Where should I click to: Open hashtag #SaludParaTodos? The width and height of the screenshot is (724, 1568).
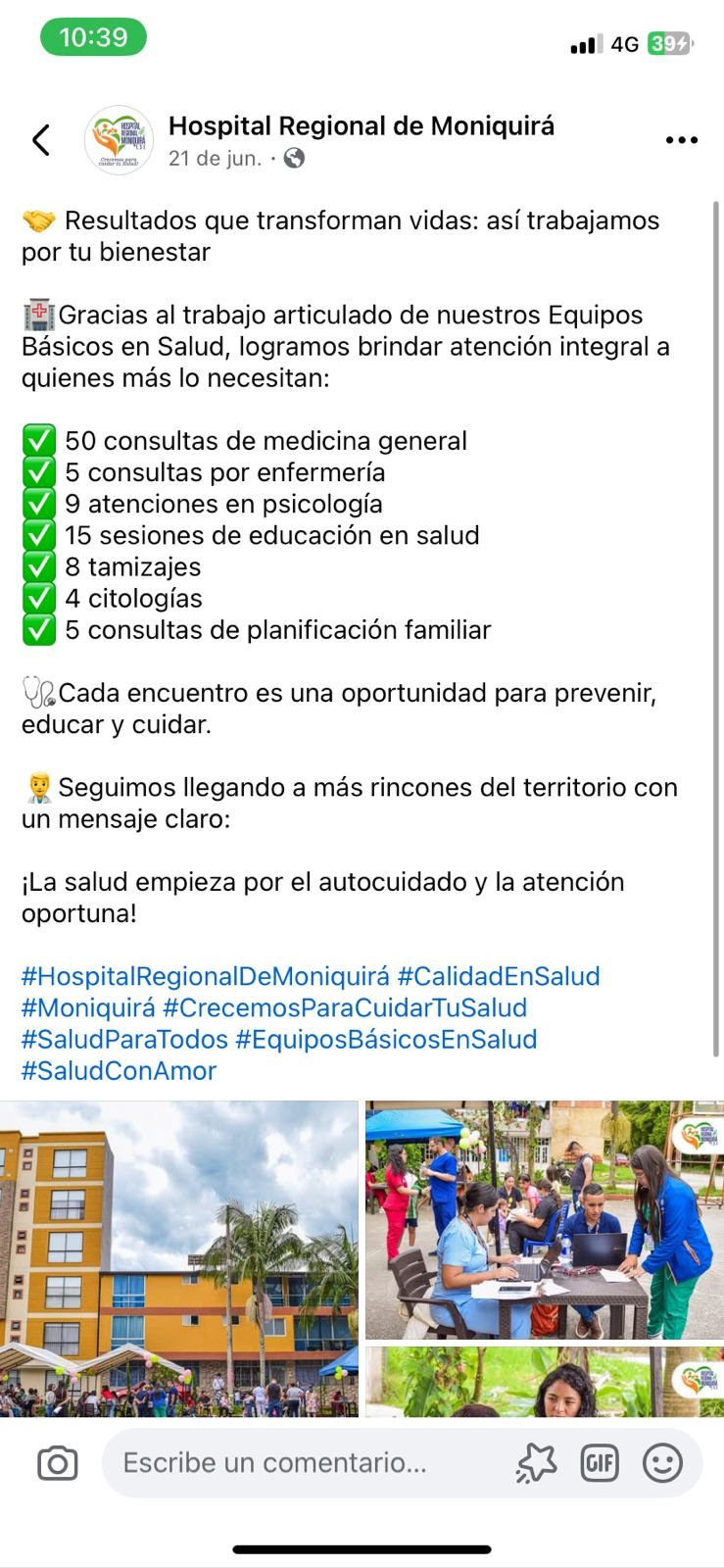(124, 1039)
